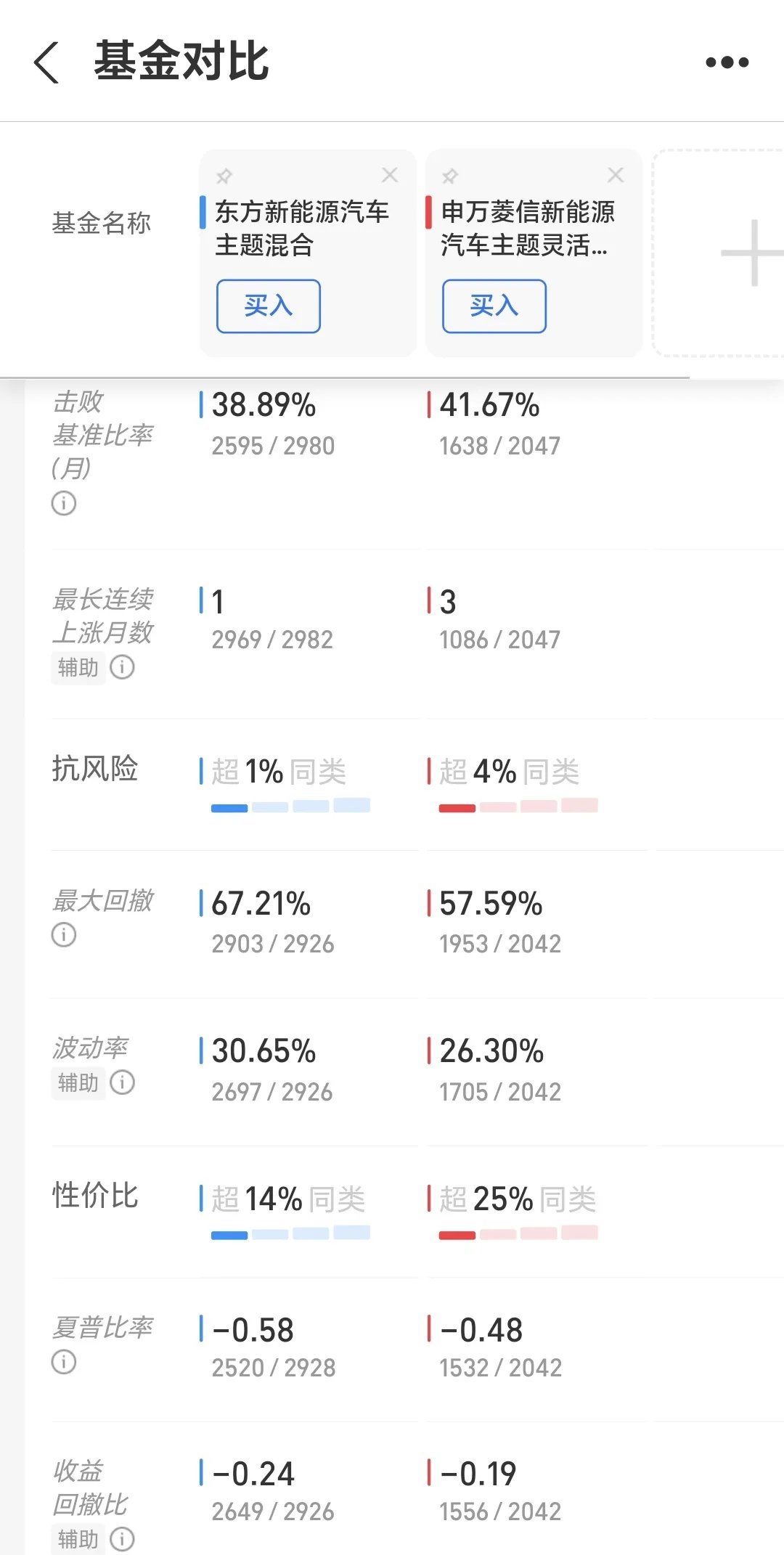Pin the 东方新能源汽车主题混合 fund
This screenshot has width=784, height=1555.
[x=224, y=176]
